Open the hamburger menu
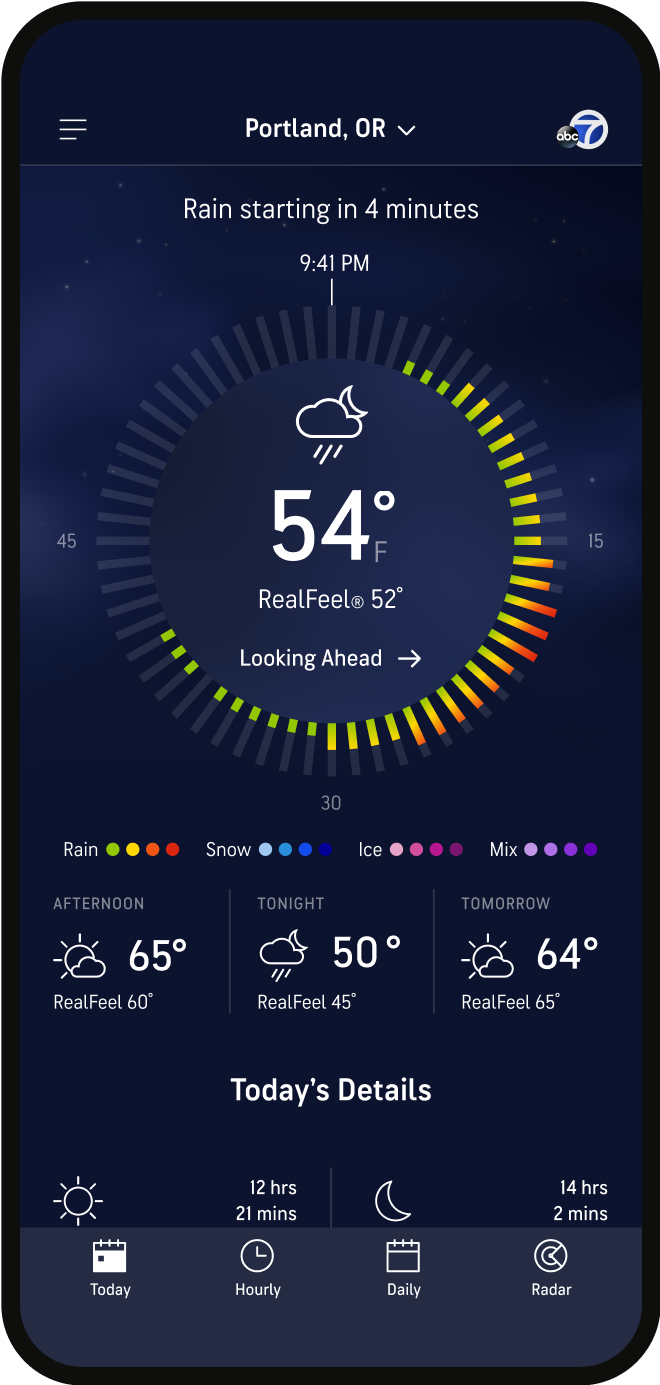The image size is (660, 1385). 73,129
